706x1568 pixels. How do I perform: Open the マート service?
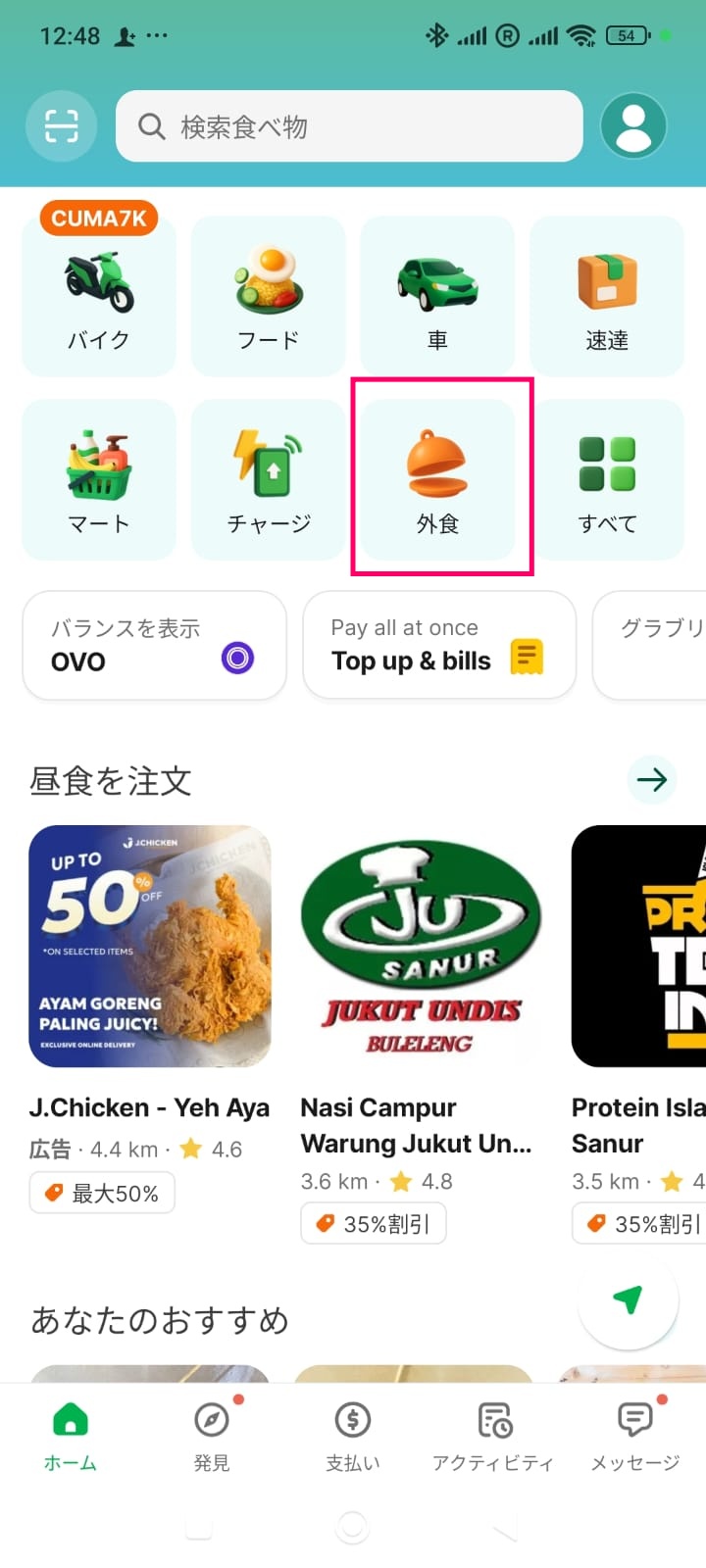coord(99,480)
